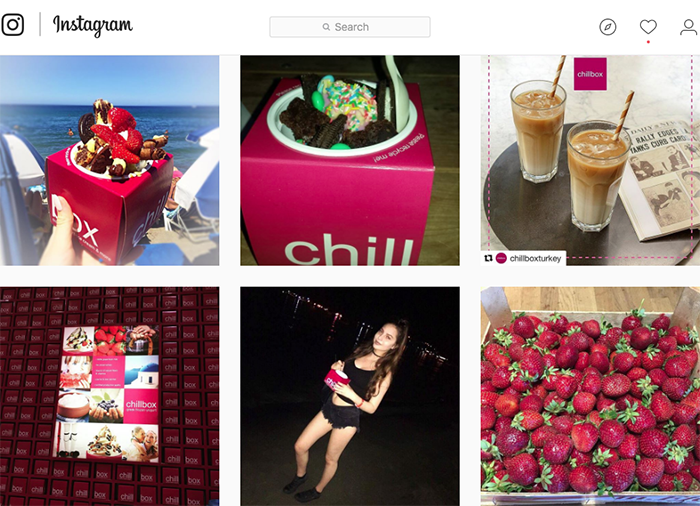This screenshot has width=700, height=506.
Task: Open the iced coffee chillboxturkey repost
Action: coord(590,160)
